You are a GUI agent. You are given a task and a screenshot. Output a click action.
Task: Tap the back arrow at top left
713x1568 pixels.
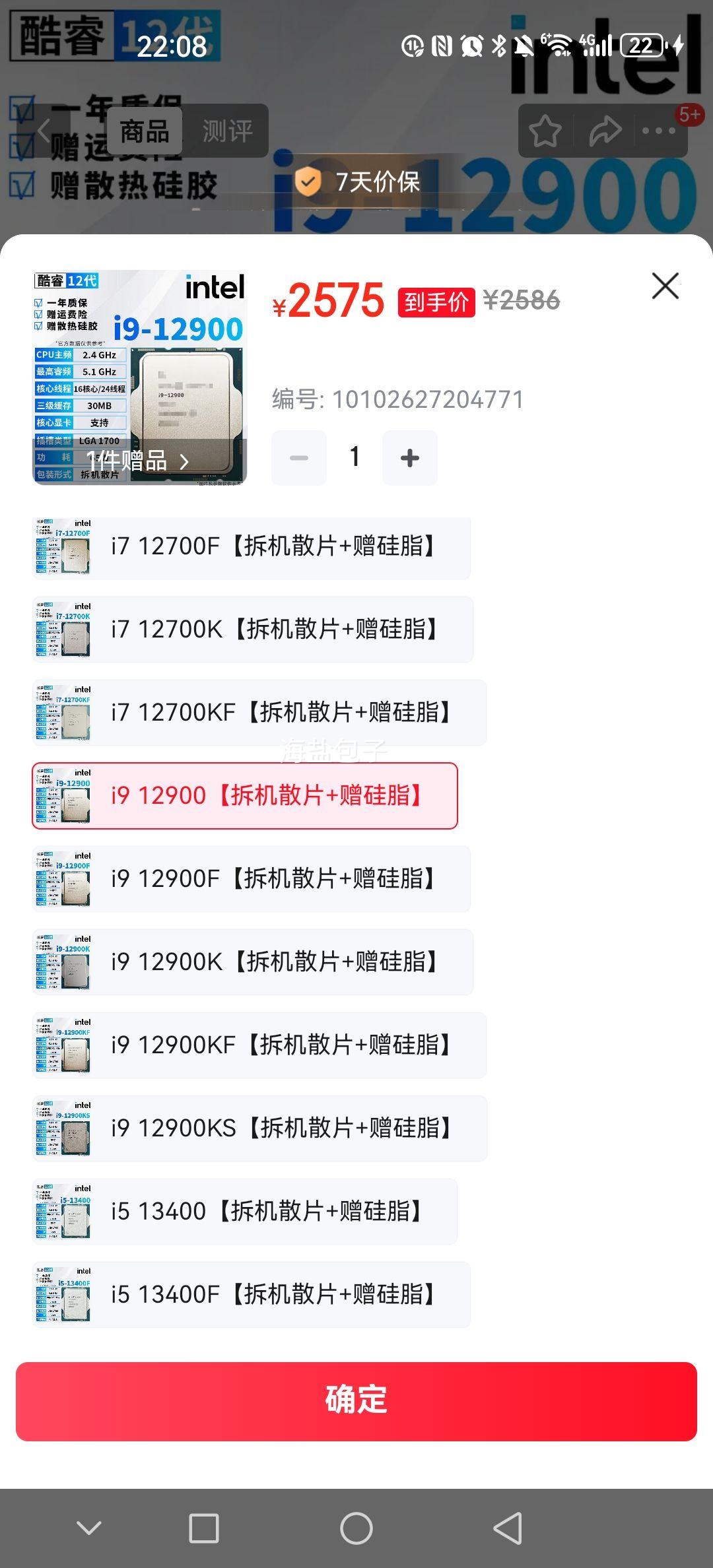click(44, 129)
